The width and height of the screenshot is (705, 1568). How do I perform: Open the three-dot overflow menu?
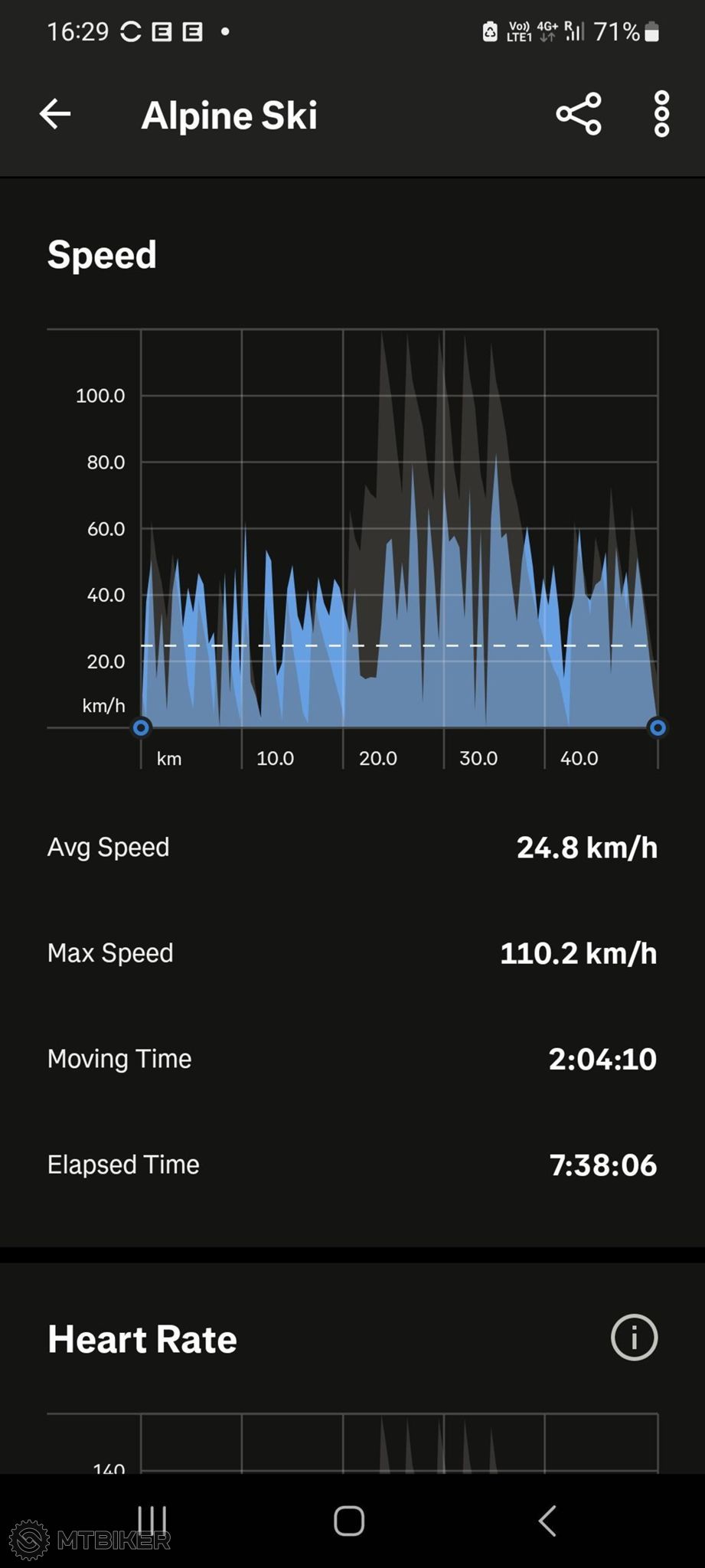(x=662, y=114)
